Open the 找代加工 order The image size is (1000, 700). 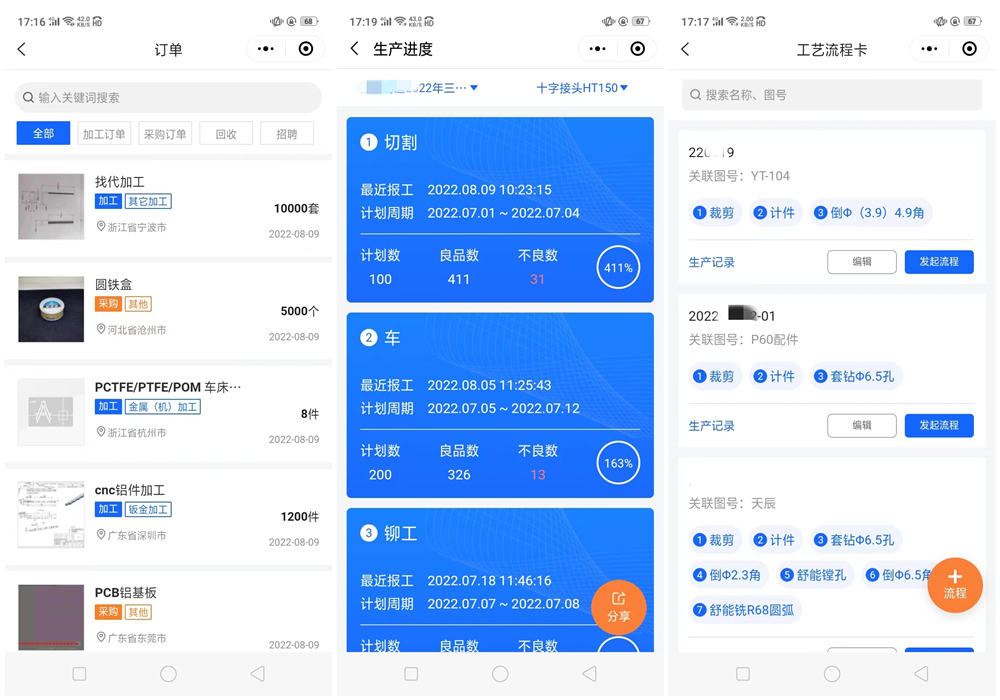point(168,207)
